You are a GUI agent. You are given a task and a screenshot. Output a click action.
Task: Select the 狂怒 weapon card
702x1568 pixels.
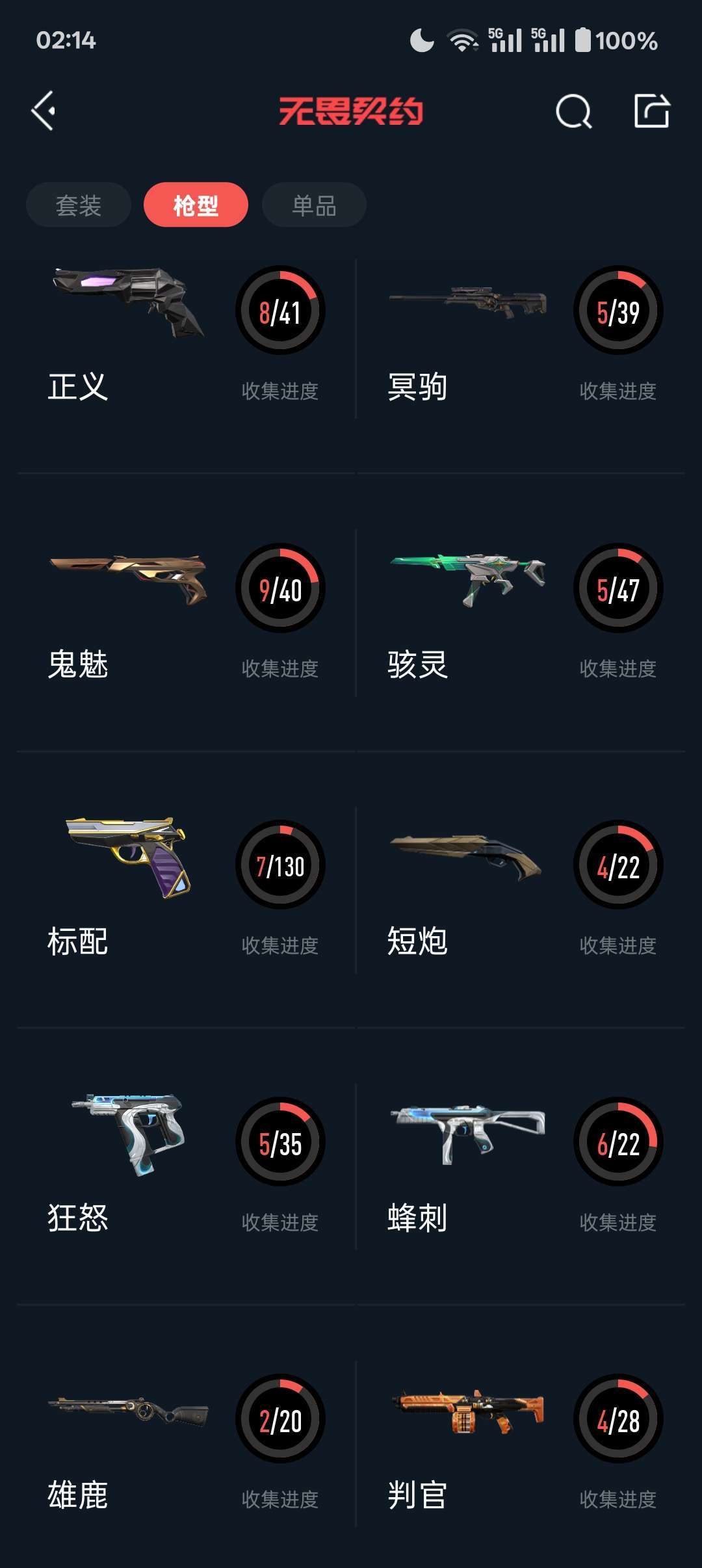[187, 1167]
